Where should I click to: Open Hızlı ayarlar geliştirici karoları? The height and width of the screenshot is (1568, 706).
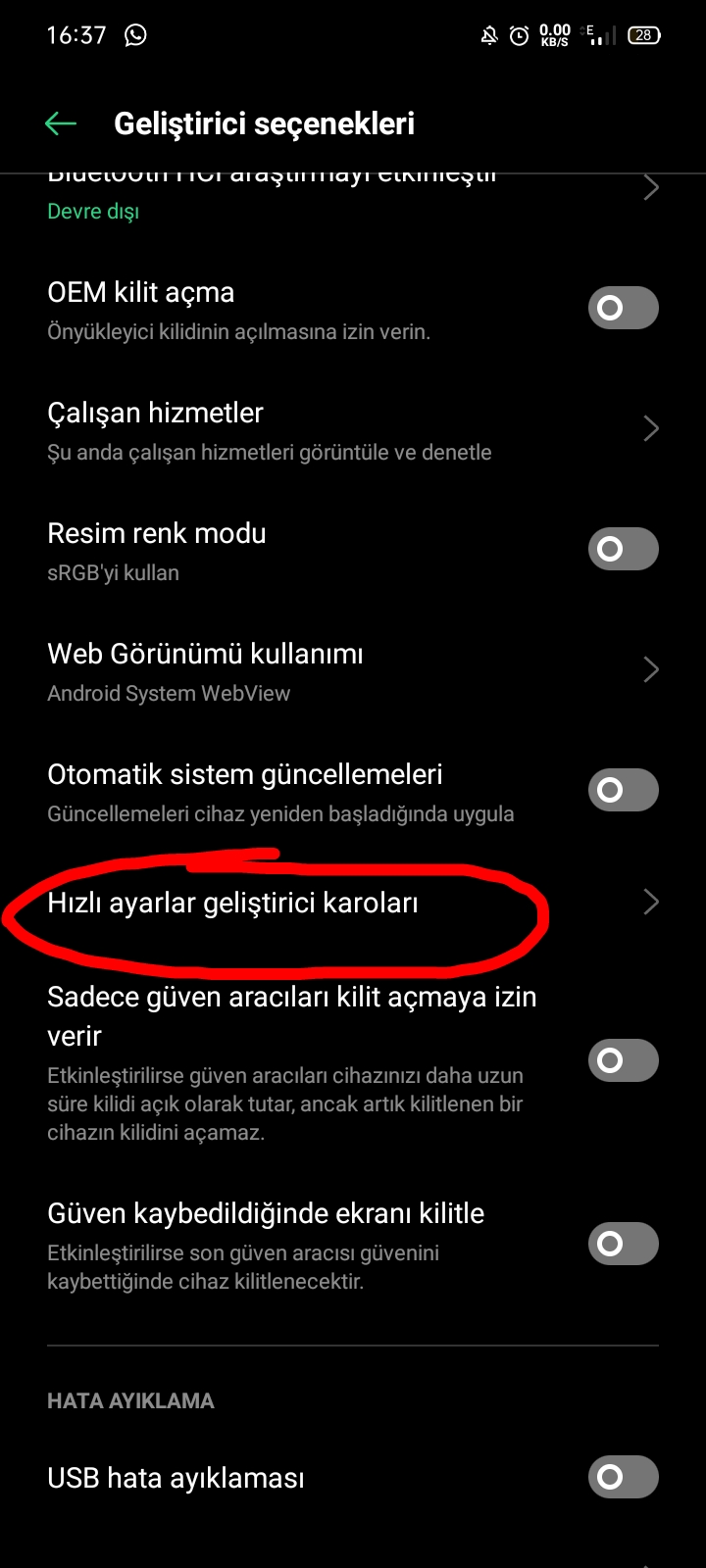pyautogui.click(x=353, y=903)
